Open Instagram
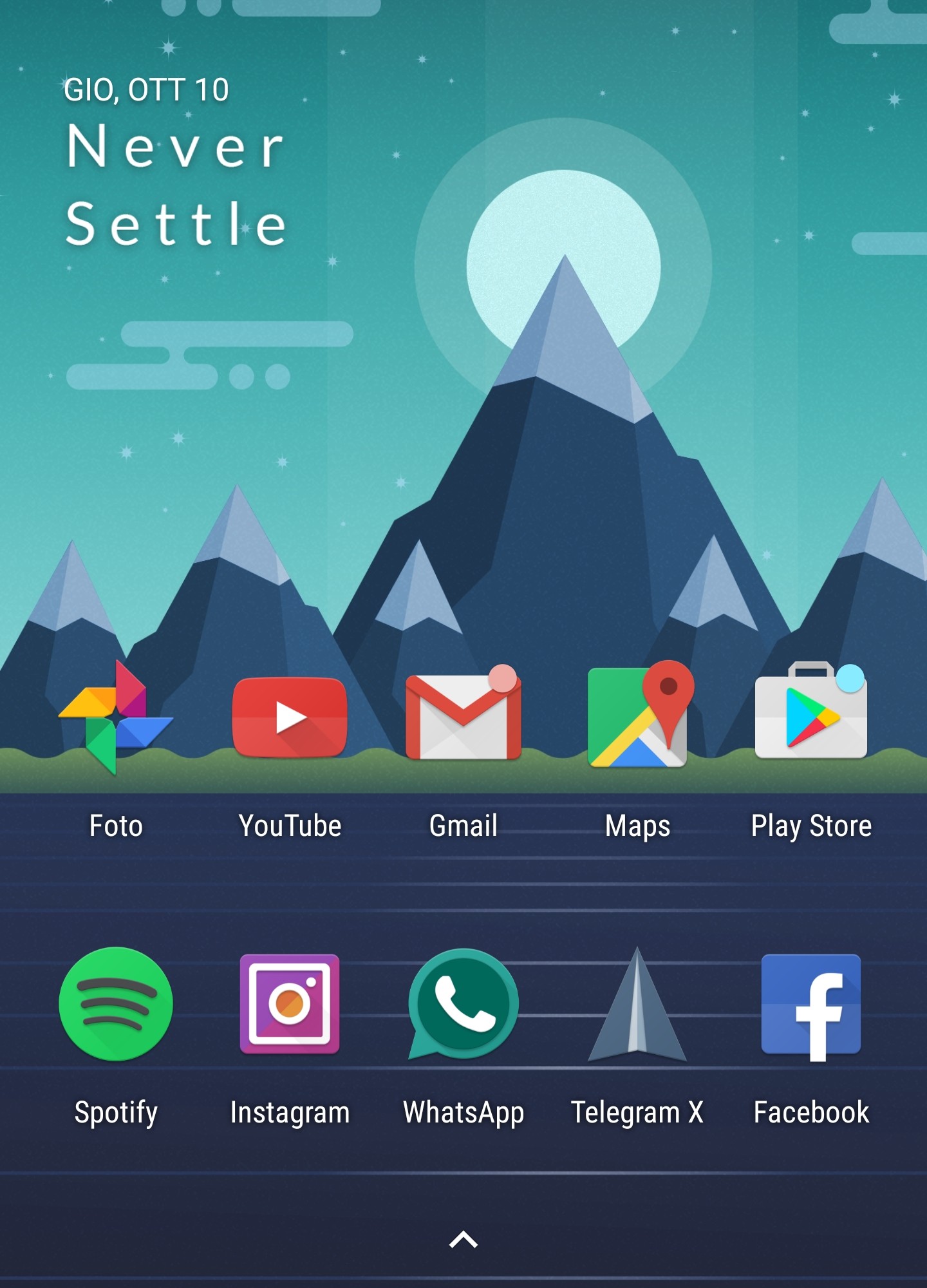Viewport: 927px width, 1288px height. [x=290, y=1003]
